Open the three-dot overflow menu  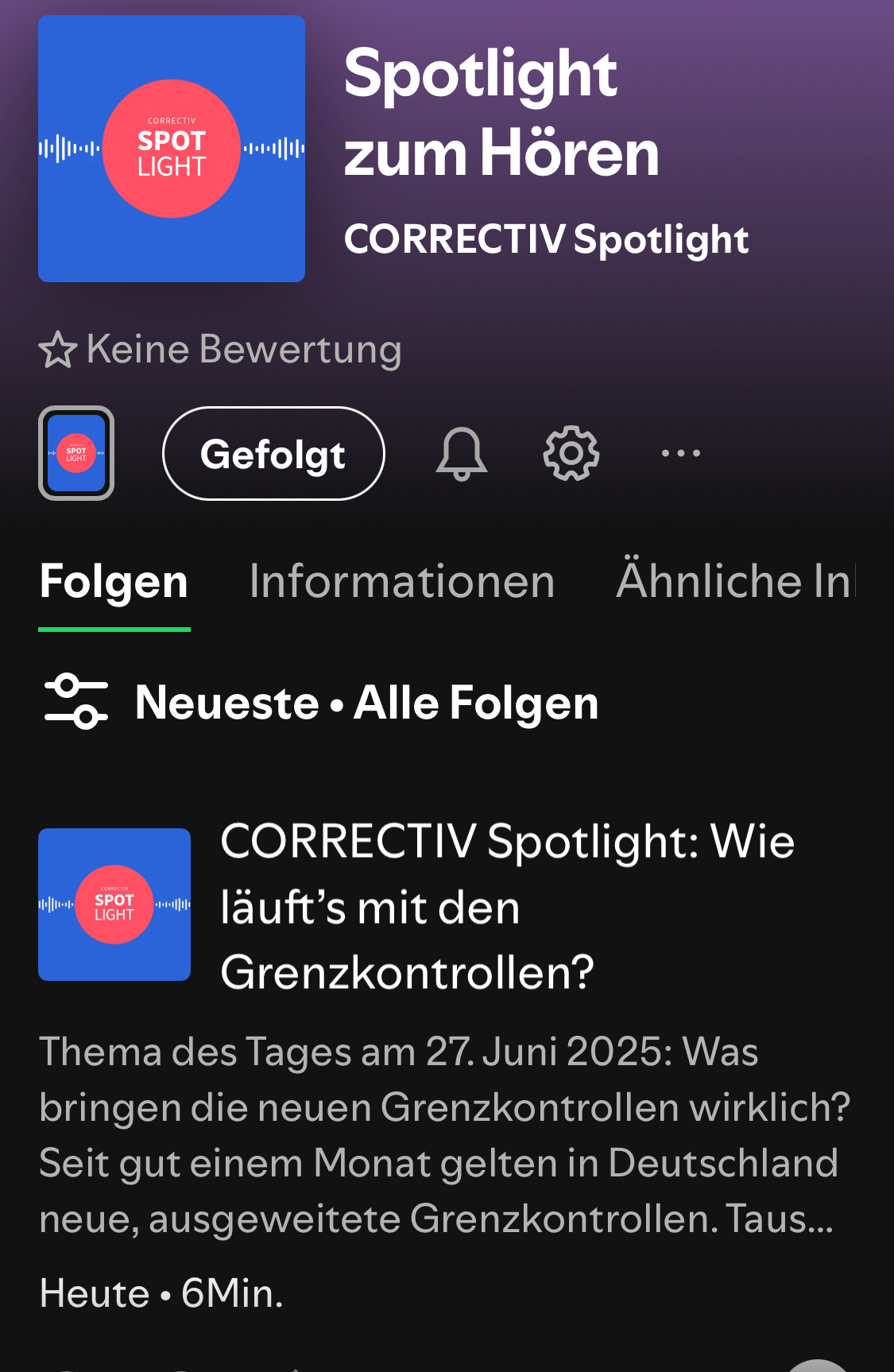click(681, 454)
